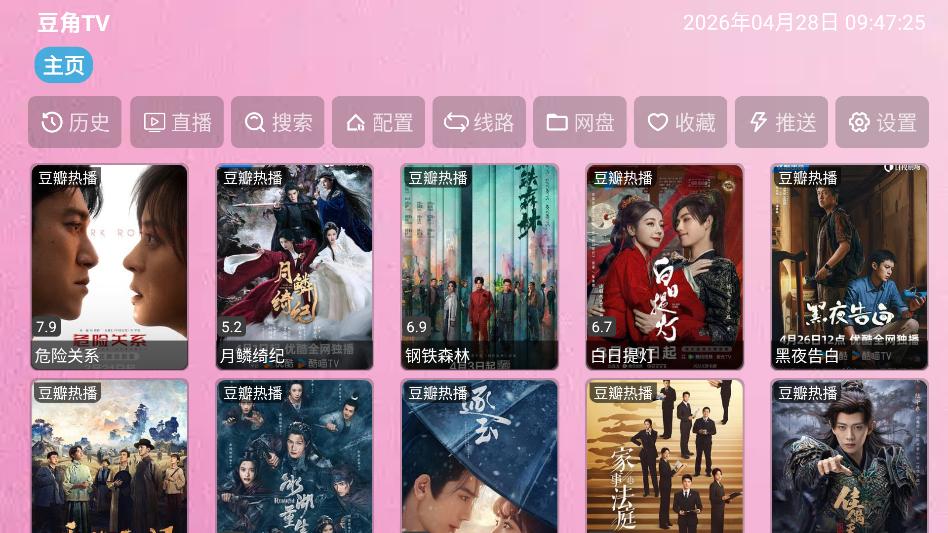Viewport: 948px width, 533px height.
Task: Open the 推送 push feature
Action: point(782,122)
